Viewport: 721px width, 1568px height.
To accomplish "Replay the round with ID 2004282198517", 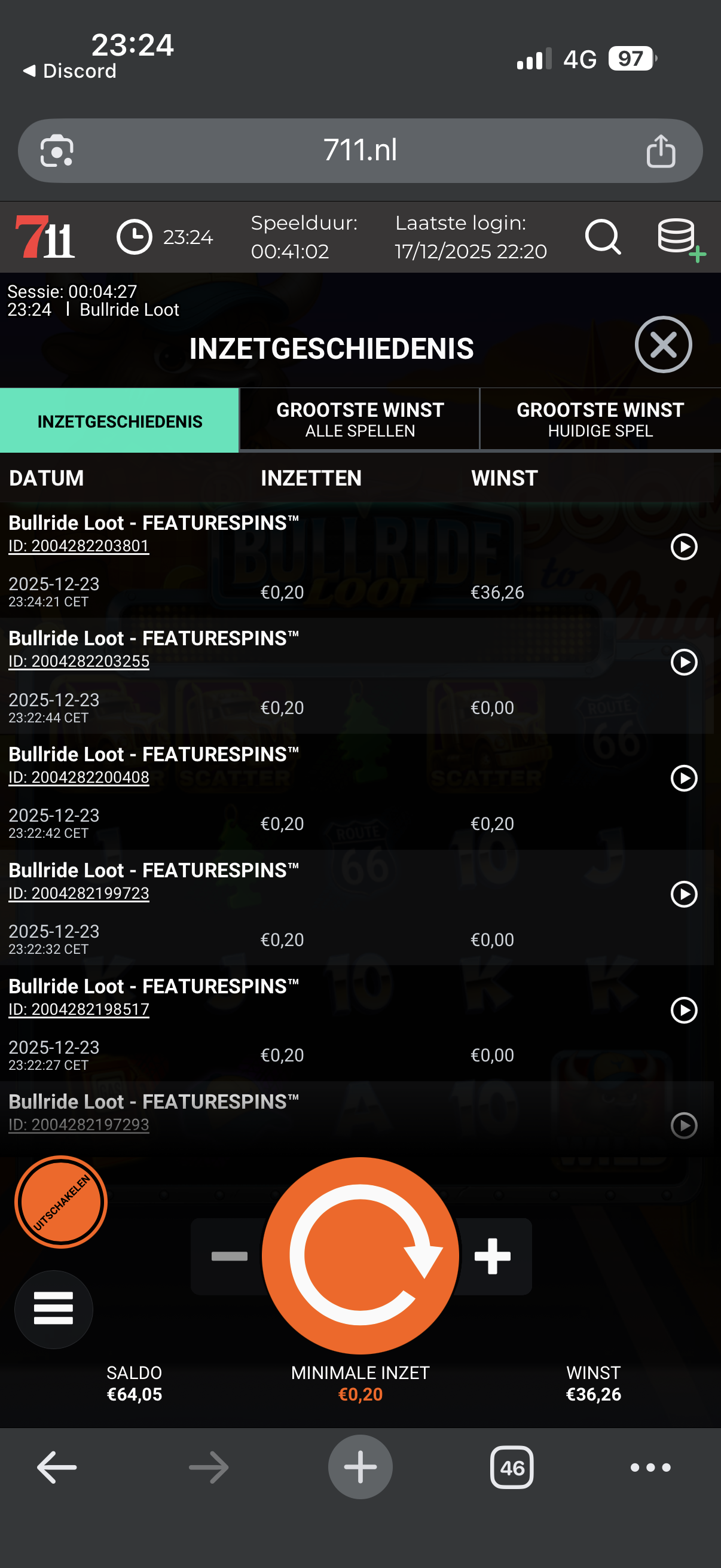I will click(683, 1011).
